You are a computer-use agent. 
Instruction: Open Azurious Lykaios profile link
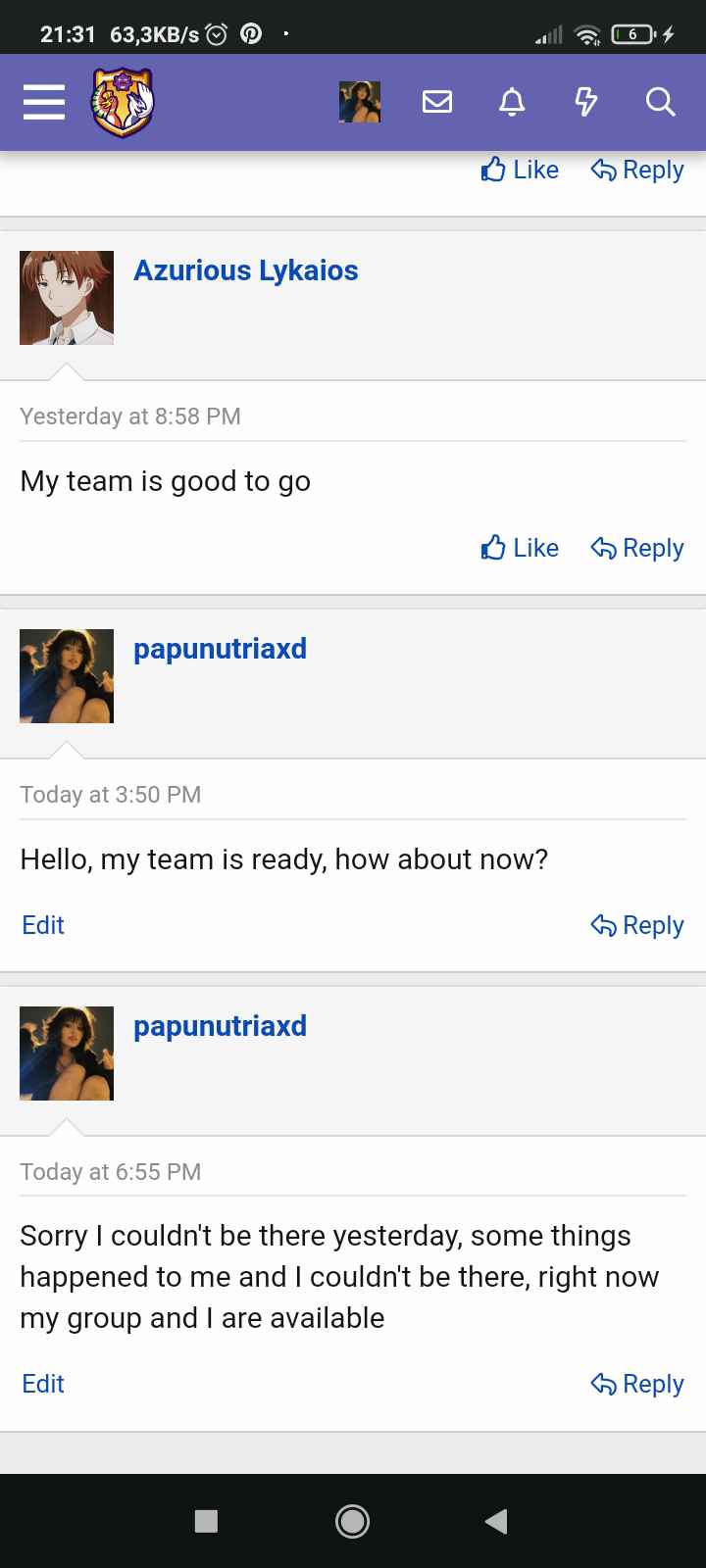coord(245,270)
